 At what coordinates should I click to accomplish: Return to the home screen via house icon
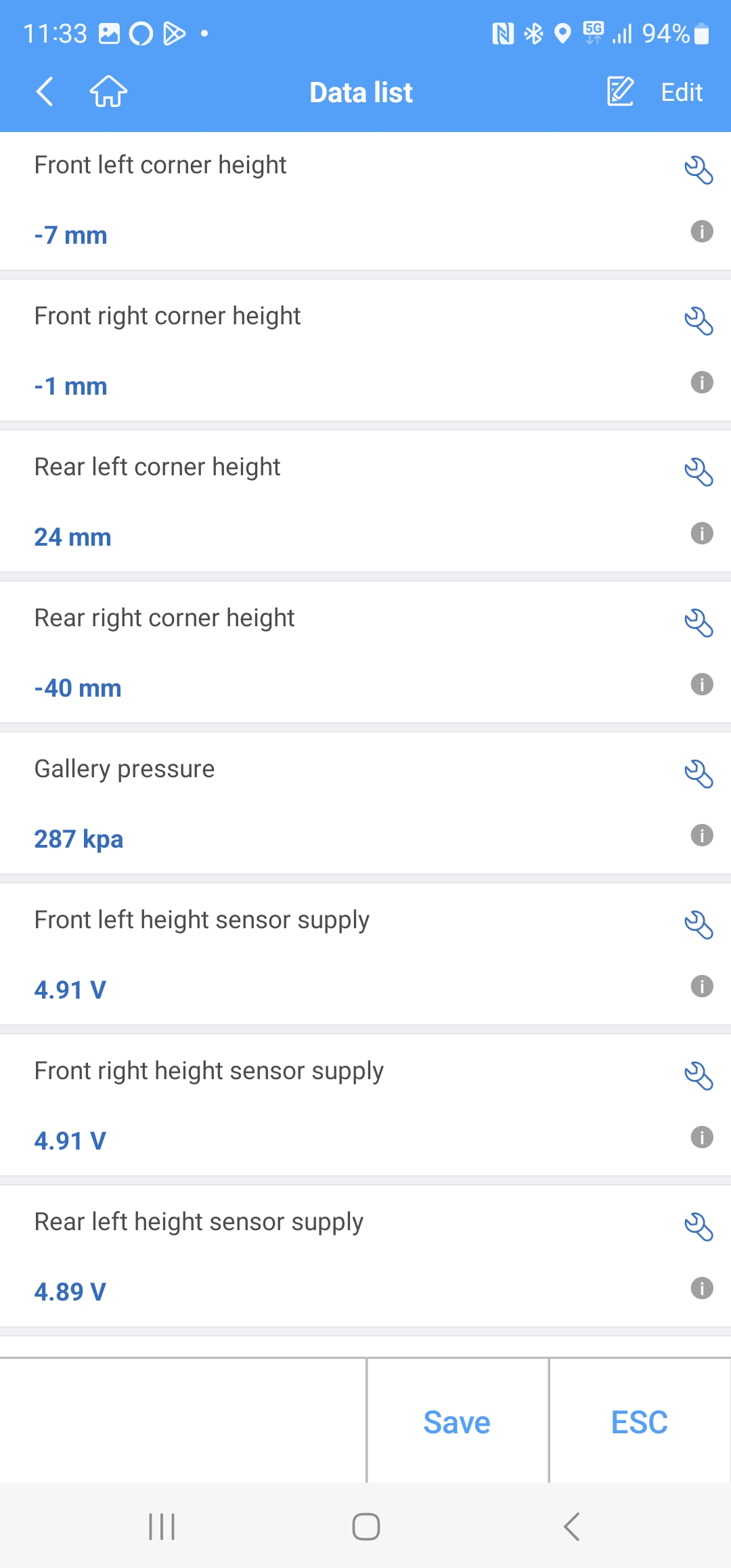pyautogui.click(x=109, y=91)
